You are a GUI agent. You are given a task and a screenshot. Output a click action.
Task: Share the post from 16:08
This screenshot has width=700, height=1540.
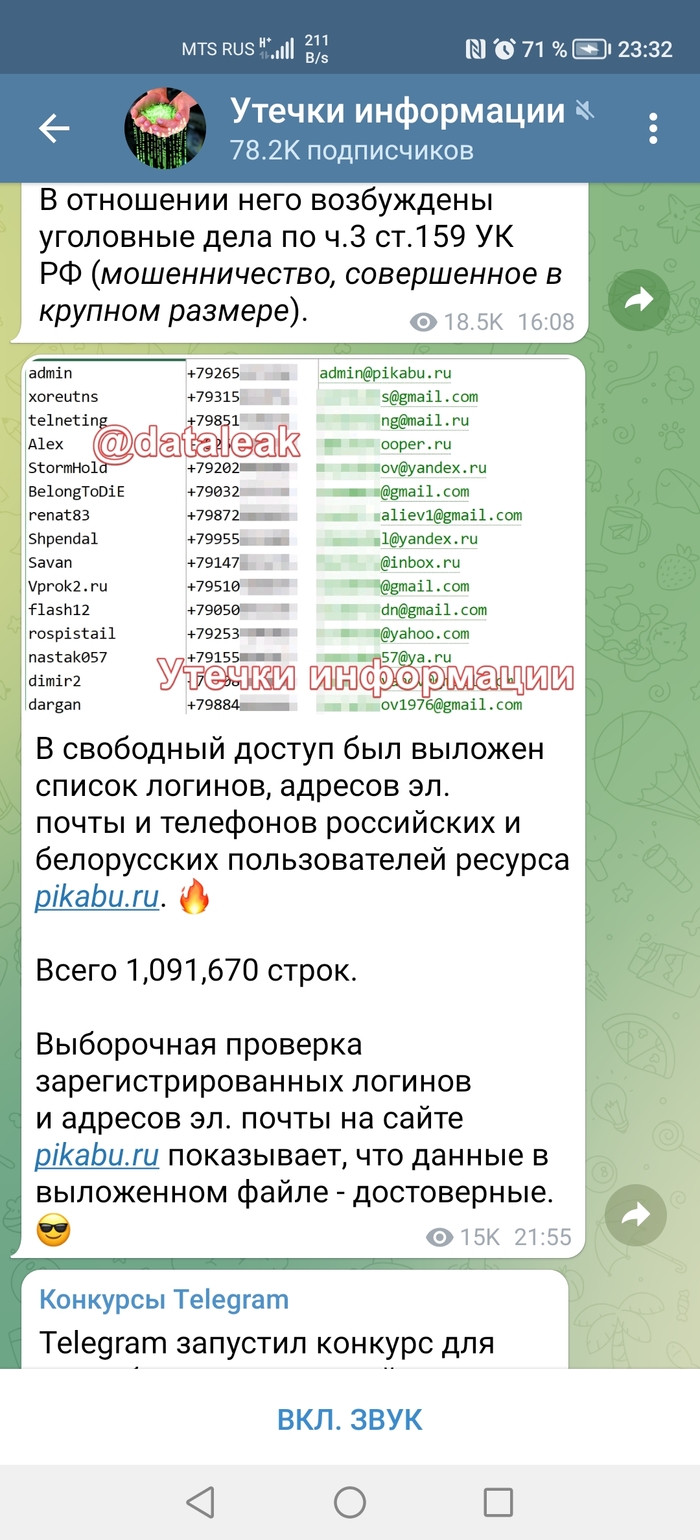coord(638,299)
